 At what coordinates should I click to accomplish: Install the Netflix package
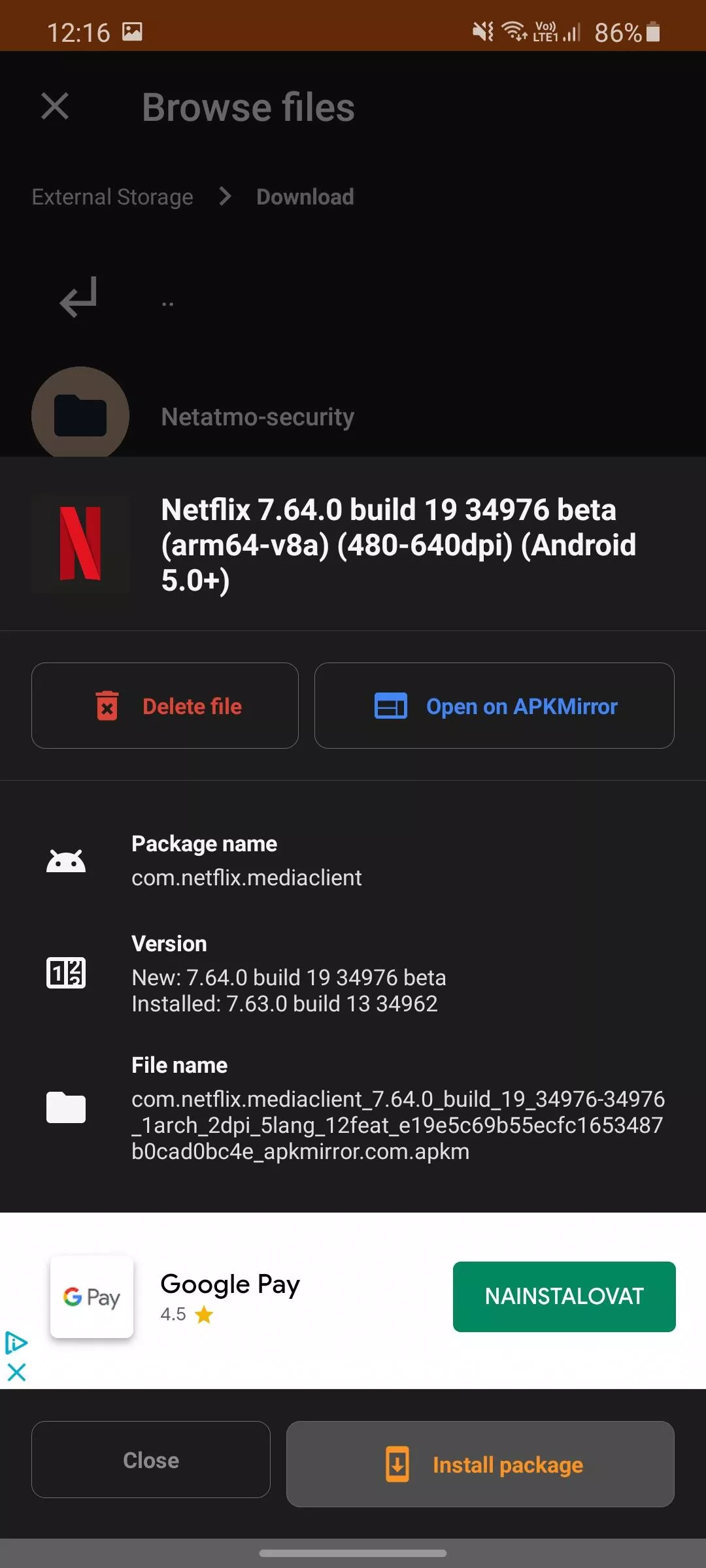480,1464
